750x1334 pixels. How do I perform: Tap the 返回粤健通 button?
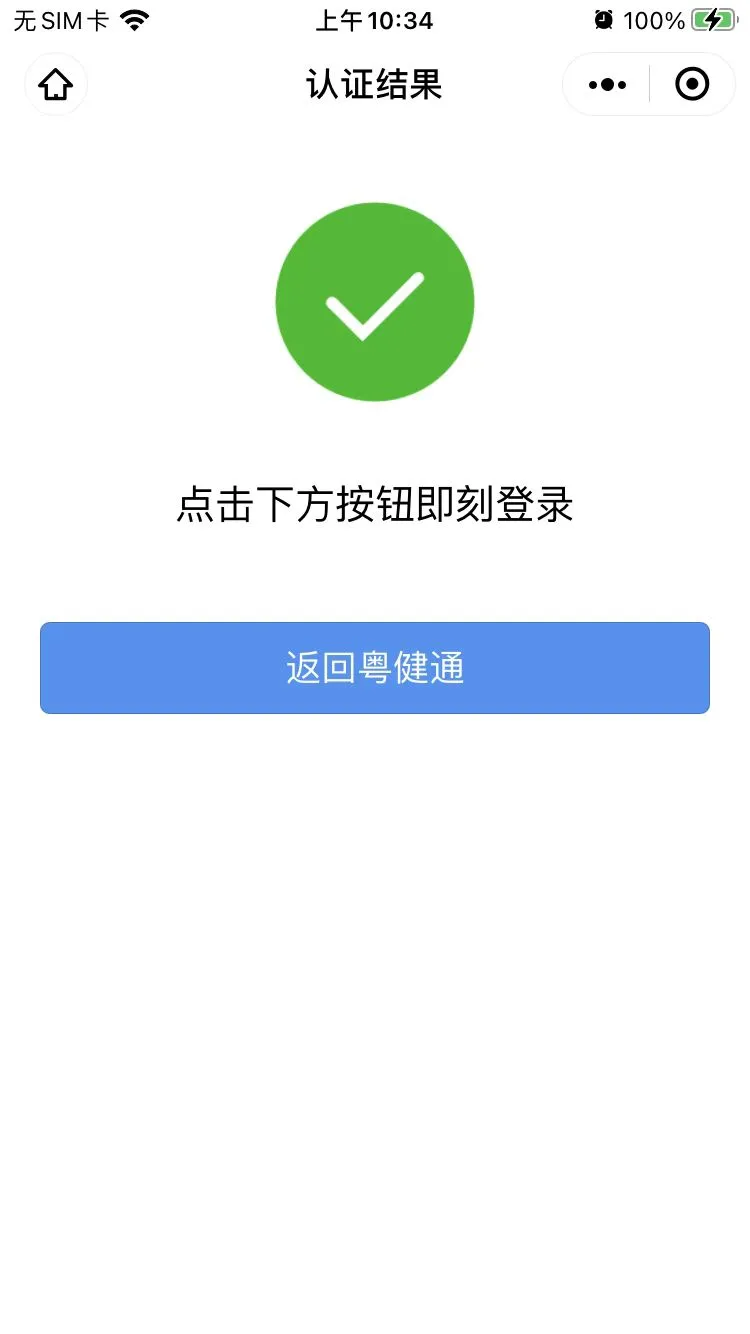pyautogui.click(x=375, y=667)
